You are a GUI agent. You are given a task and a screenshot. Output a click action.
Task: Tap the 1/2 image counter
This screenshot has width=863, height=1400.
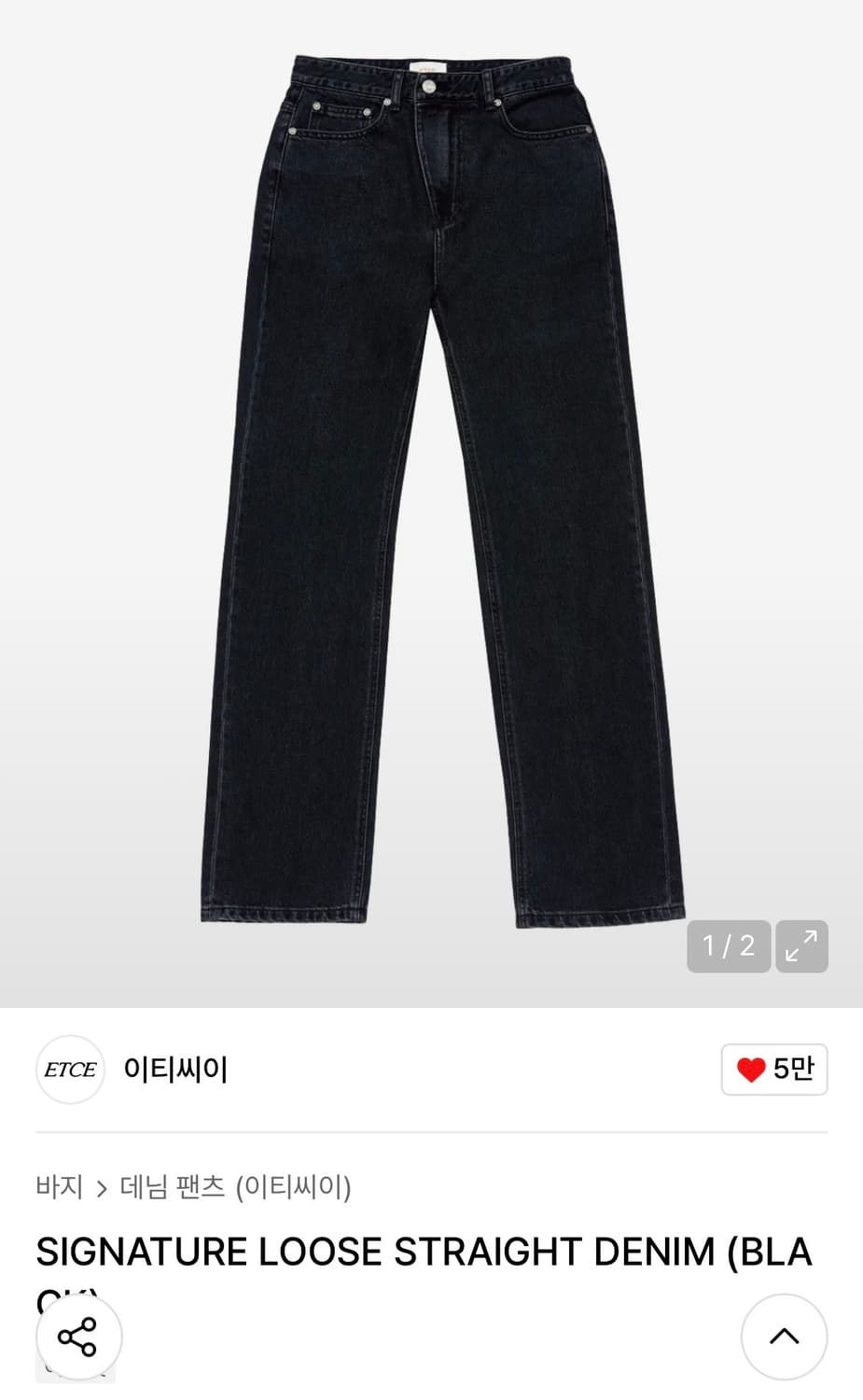point(729,945)
